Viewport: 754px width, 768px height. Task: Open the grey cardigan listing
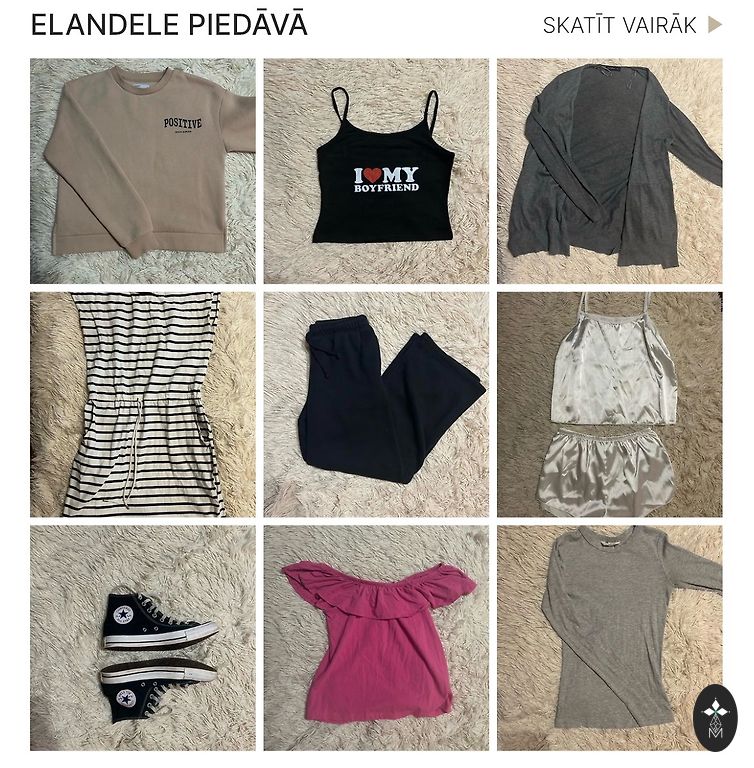(609, 170)
